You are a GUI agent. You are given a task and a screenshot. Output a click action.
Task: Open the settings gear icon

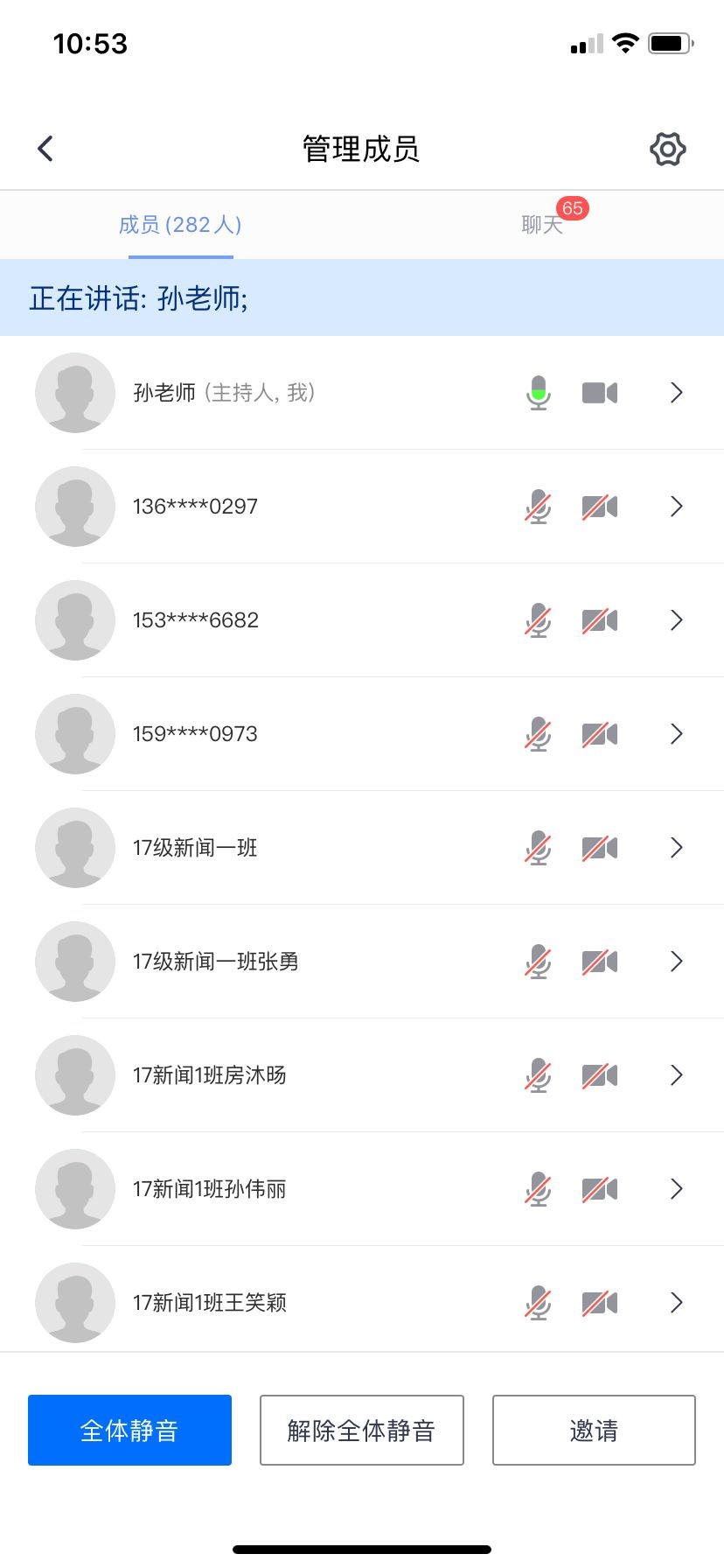point(668,149)
